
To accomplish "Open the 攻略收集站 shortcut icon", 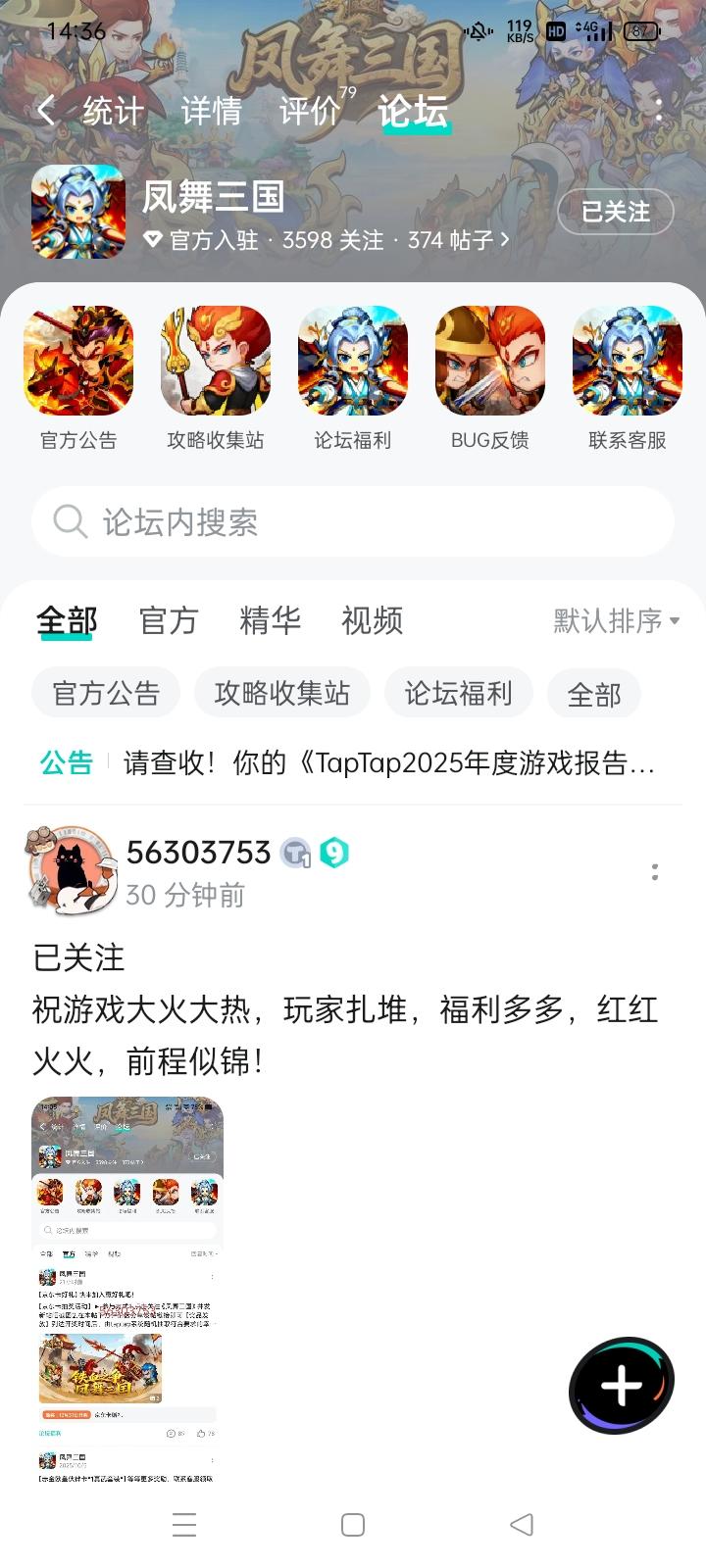I will 216,362.
